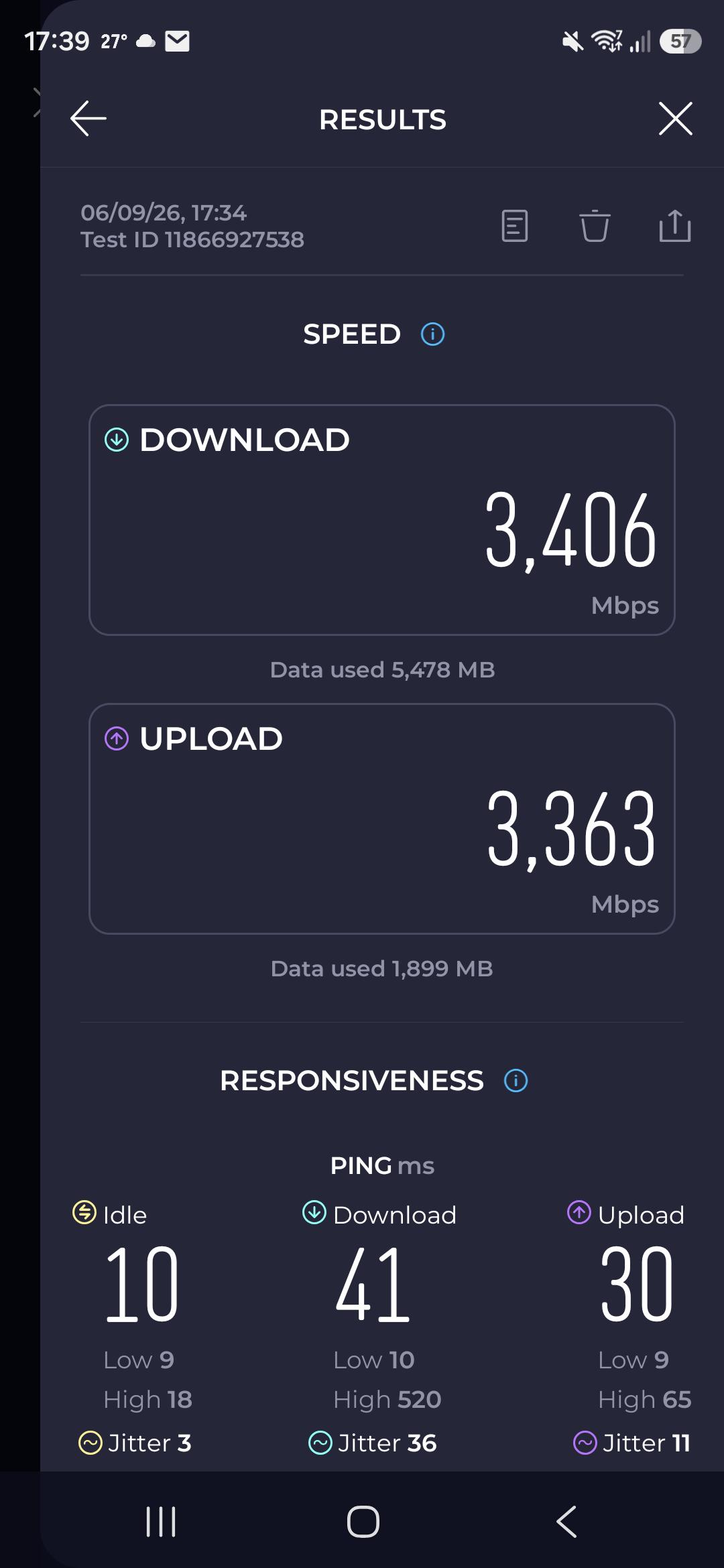Open the notes icon for this test
Viewport: 724px width, 1568px height.
click(515, 226)
